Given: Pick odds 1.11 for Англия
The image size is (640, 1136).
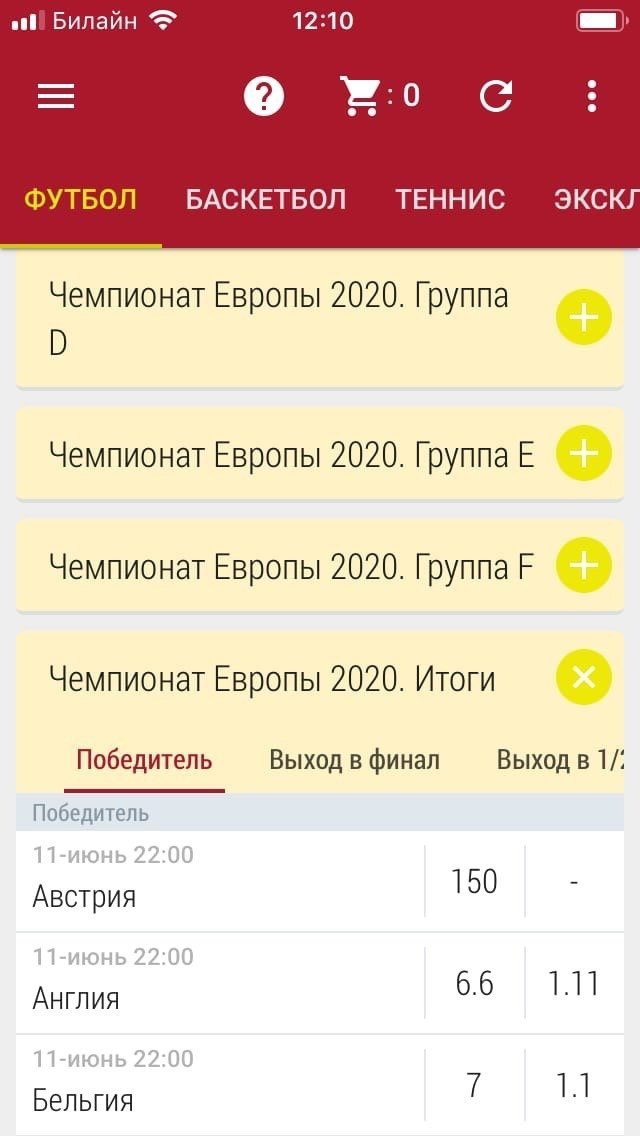Looking at the screenshot, I should tap(574, 983).
